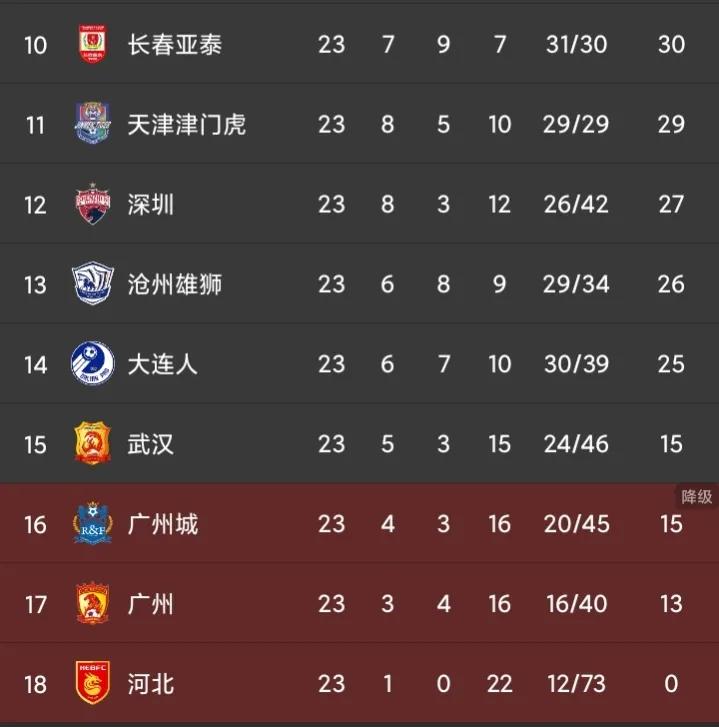Open the 天津津门虎 team row
Viewport: 719px width, 727px height.
186,125
